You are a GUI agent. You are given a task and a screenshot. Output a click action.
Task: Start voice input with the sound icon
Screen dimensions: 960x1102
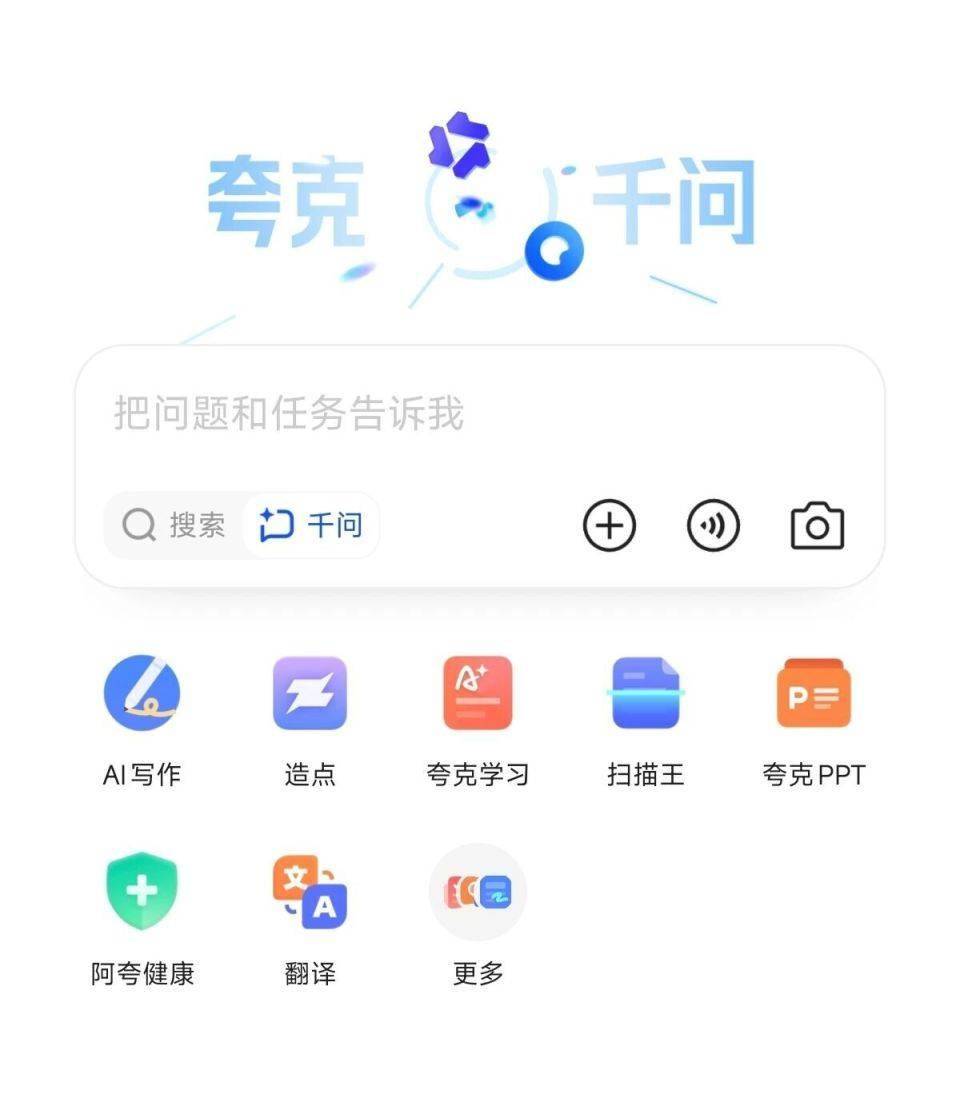[x=713, y=525]
